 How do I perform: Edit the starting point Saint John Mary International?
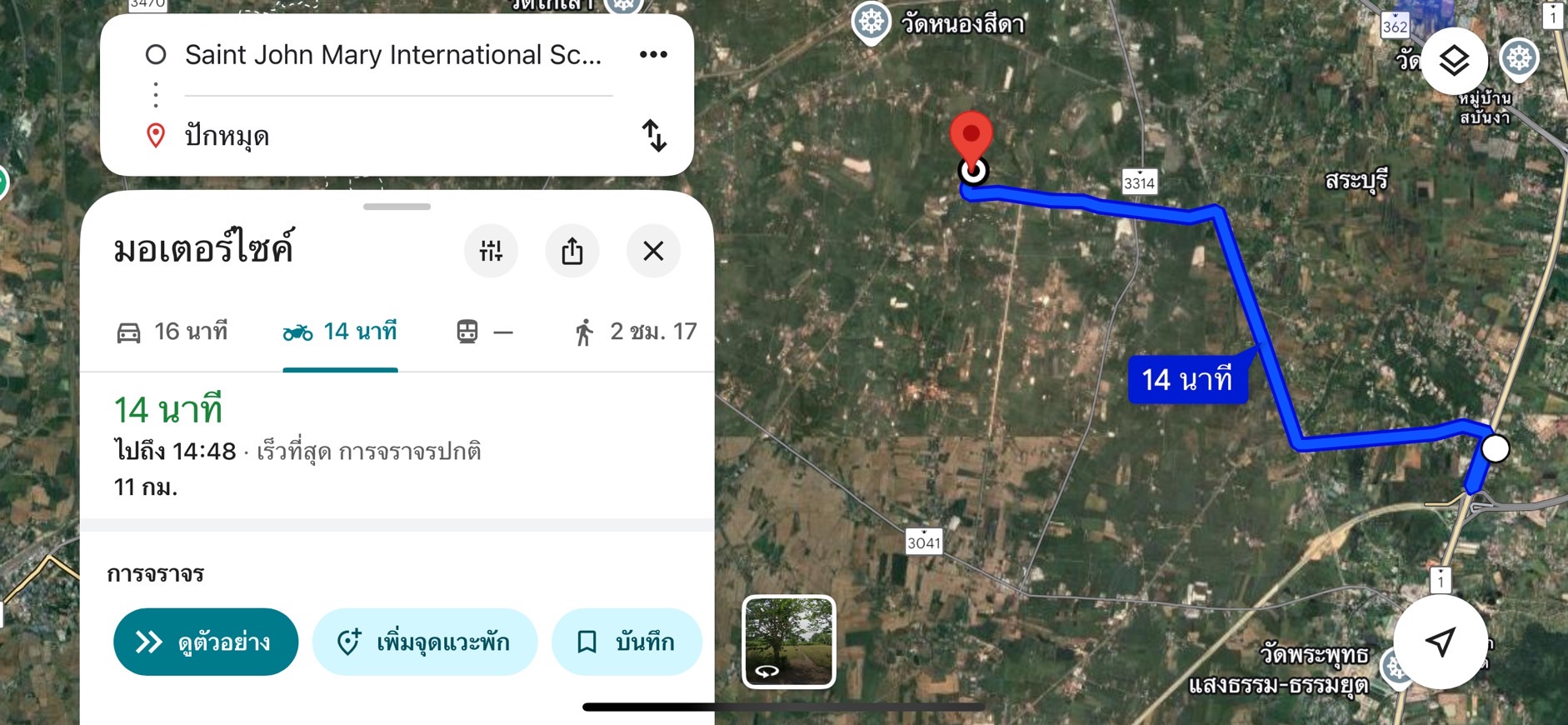(392, 55)
